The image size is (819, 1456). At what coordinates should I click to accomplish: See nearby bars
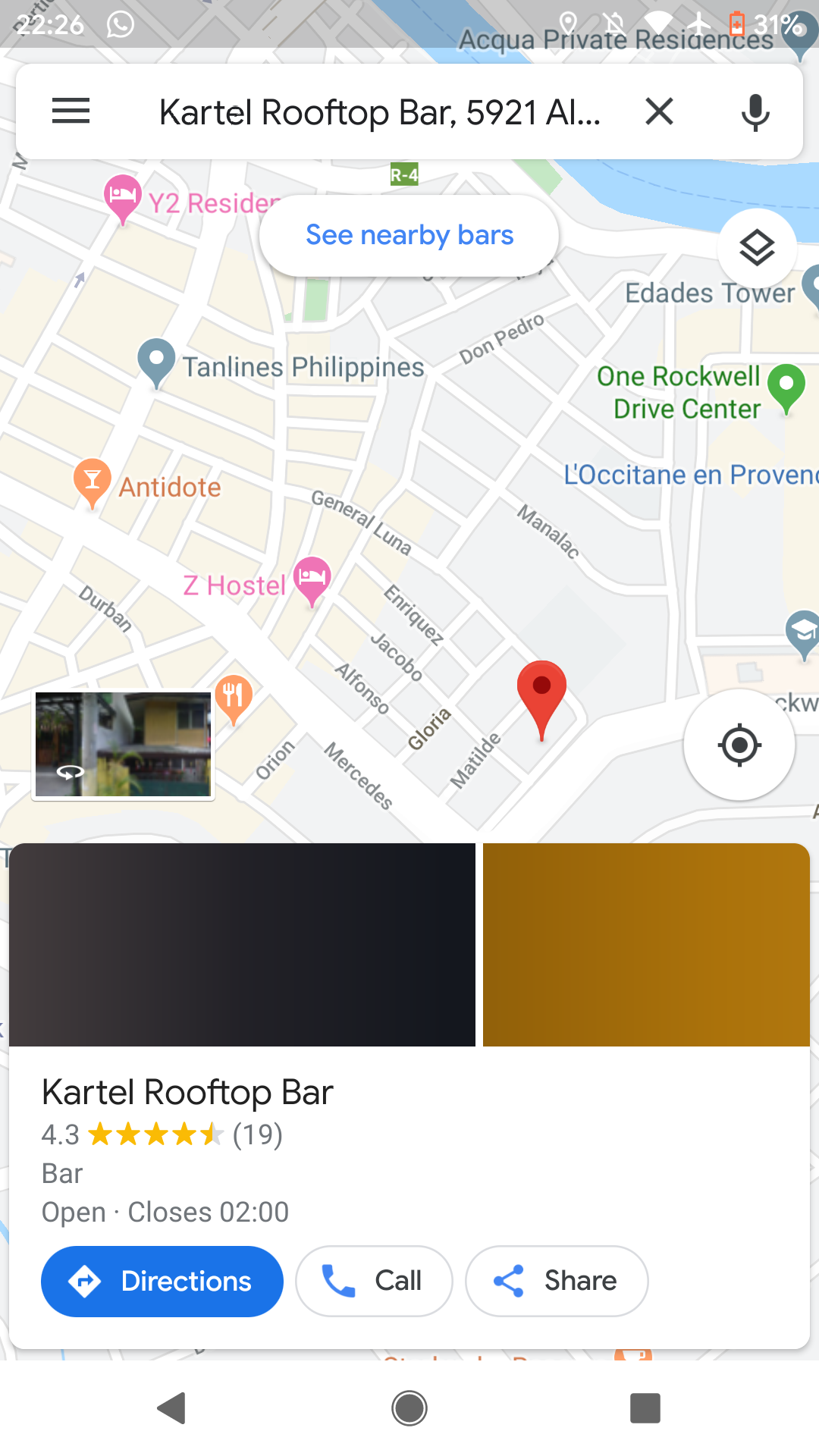(x=409, y=235)
